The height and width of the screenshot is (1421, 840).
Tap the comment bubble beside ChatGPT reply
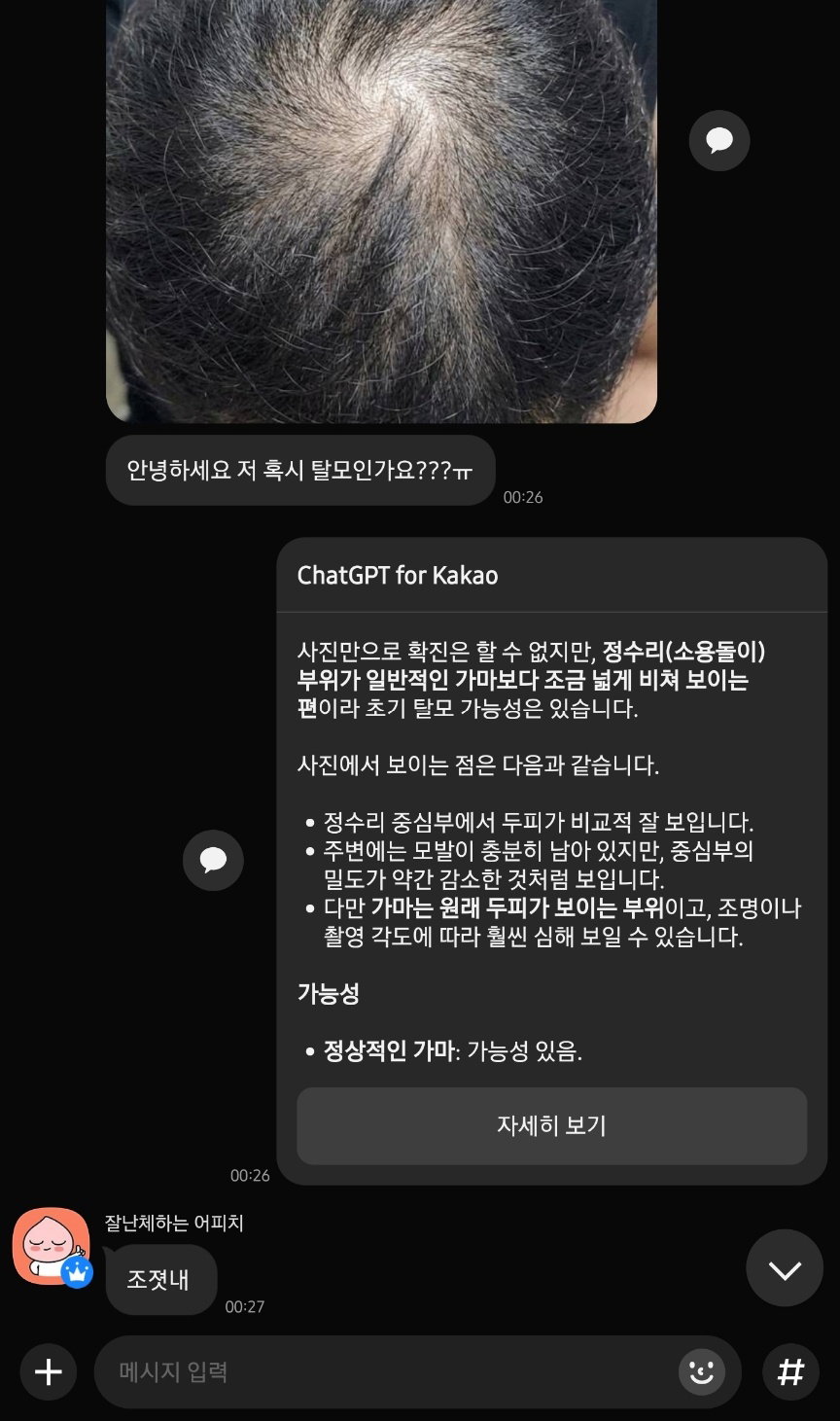click(x=213, y=860)
